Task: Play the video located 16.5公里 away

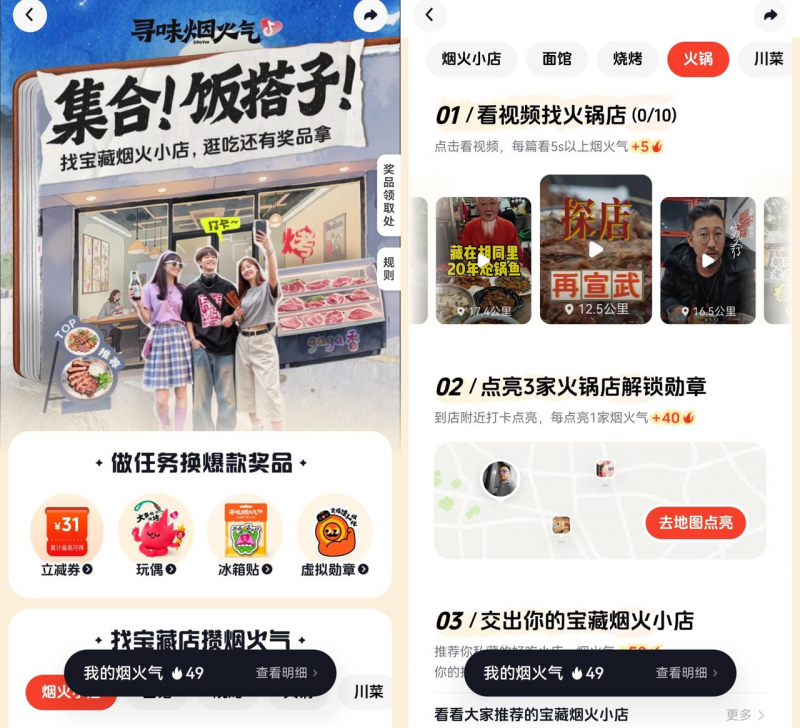Action: (708, 259)
